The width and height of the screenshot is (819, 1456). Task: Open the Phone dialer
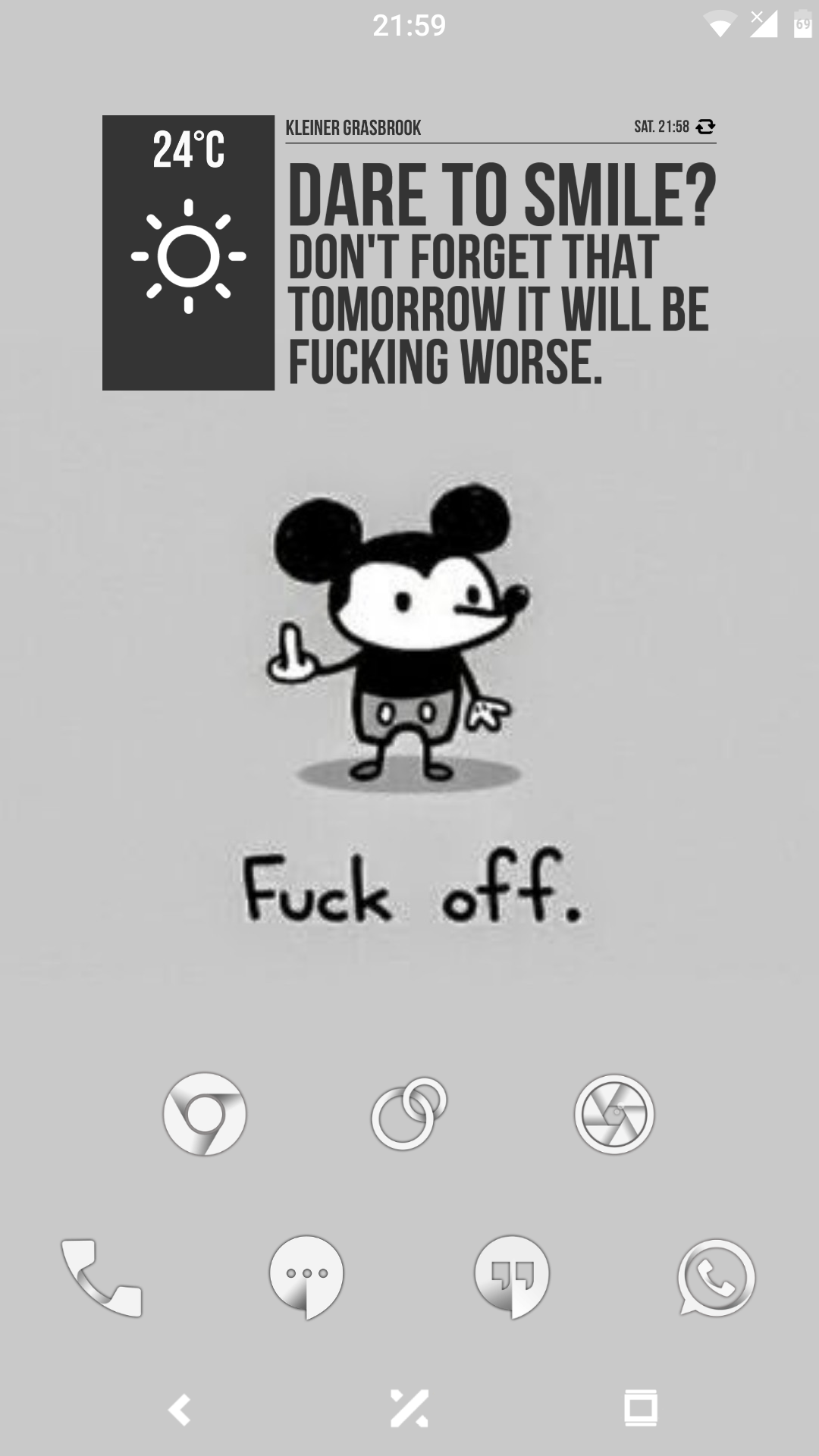tap(102, 1277)
